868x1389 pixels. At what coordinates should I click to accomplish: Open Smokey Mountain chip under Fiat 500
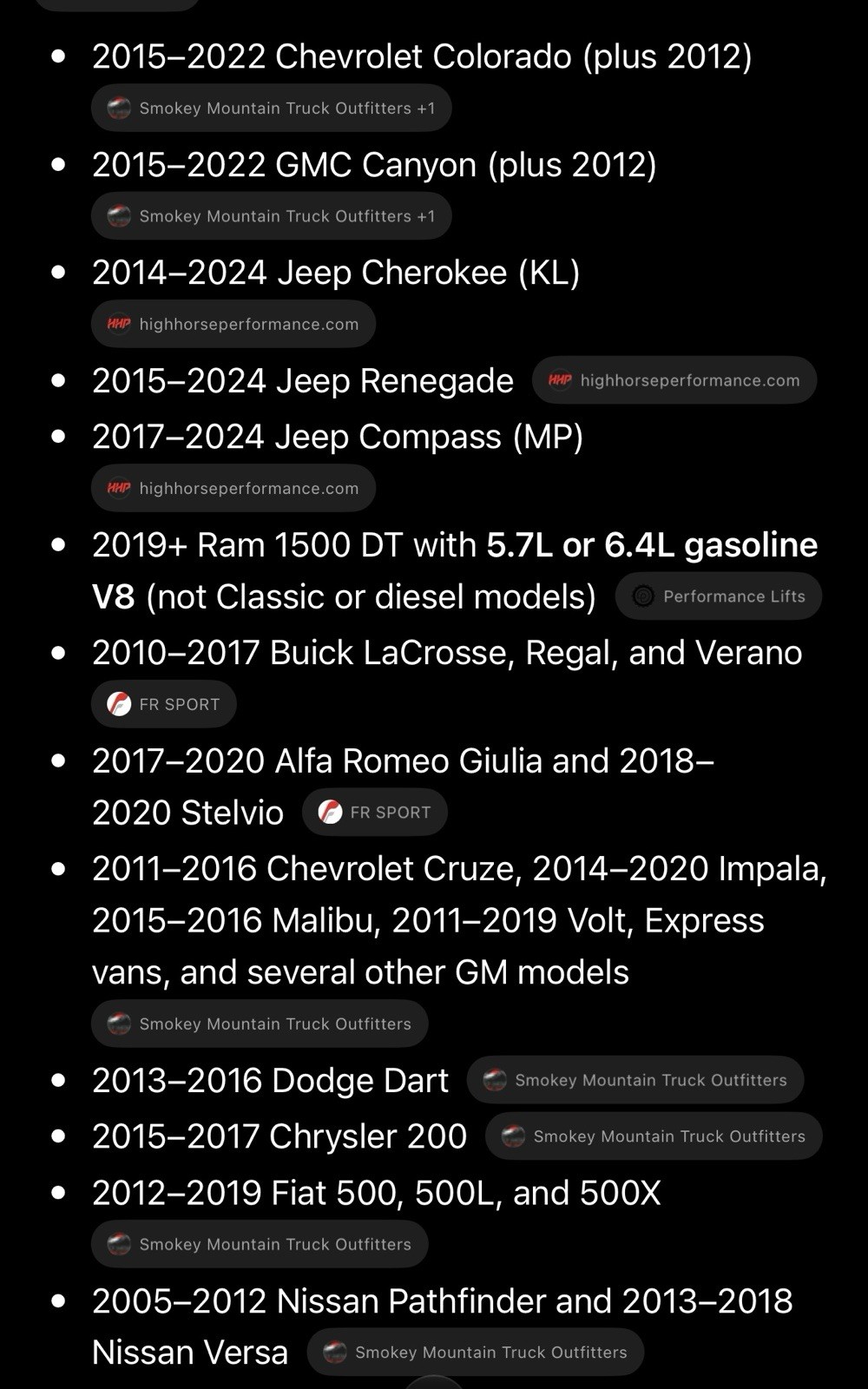[259, 1244]
